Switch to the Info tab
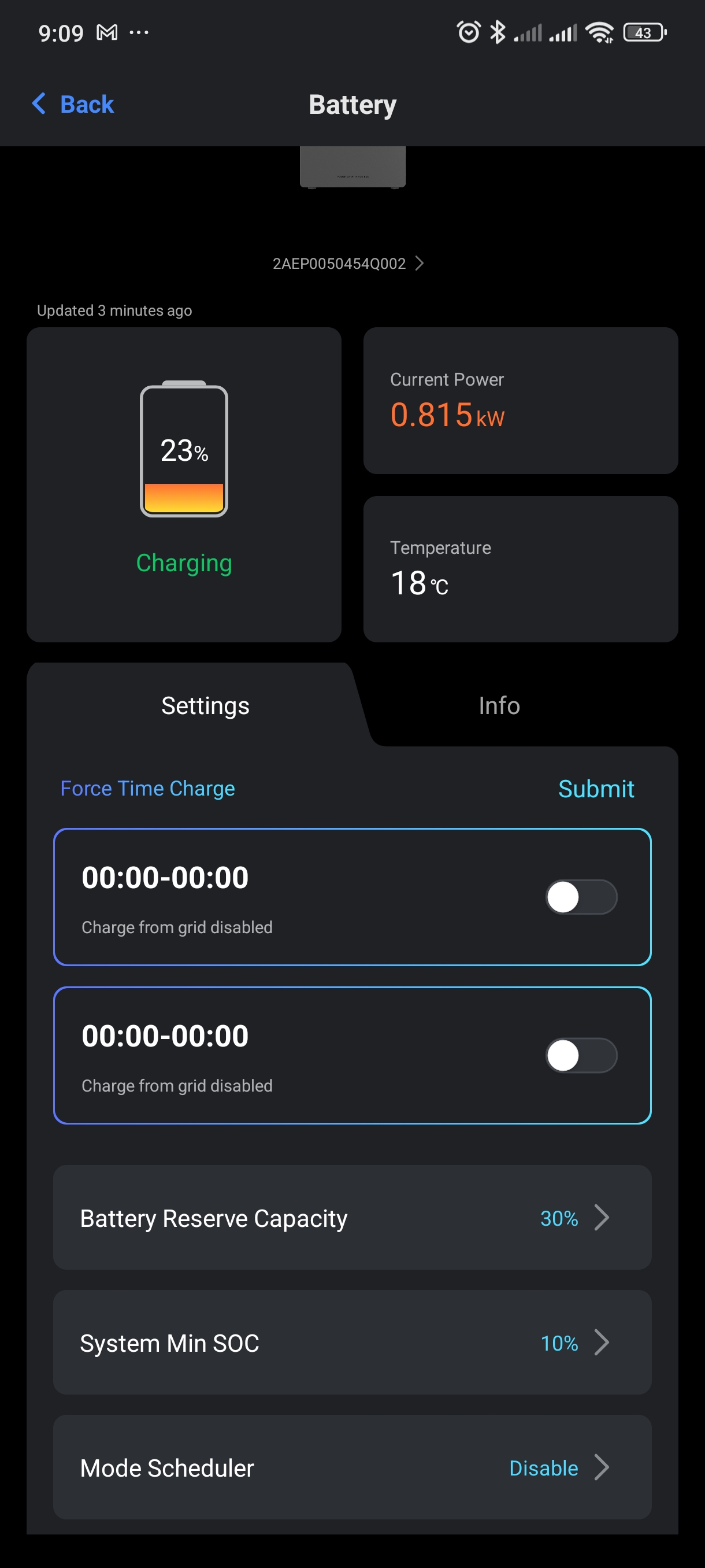The width and height of the screenshot is (705, 1568). click(499, 705)
